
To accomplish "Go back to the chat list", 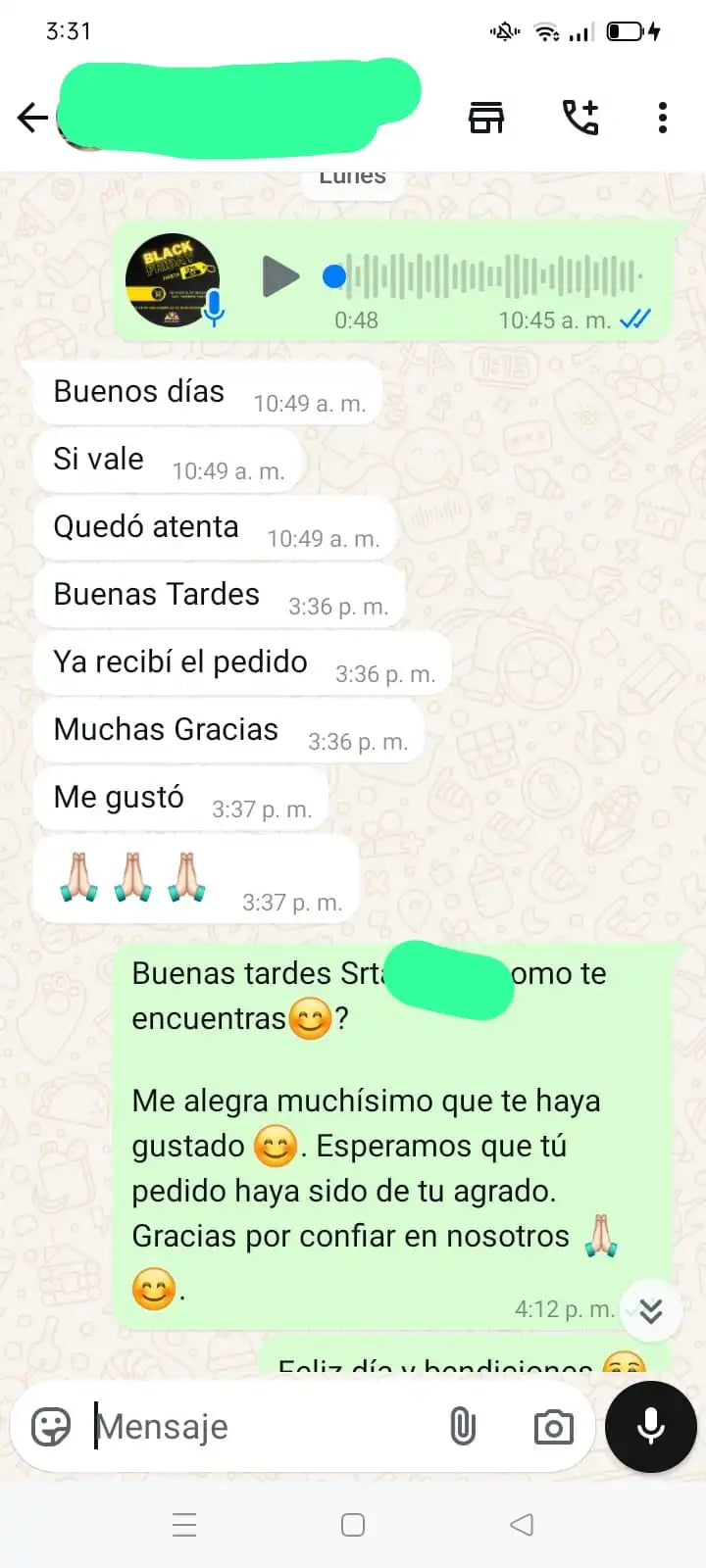I will (32, 118).
